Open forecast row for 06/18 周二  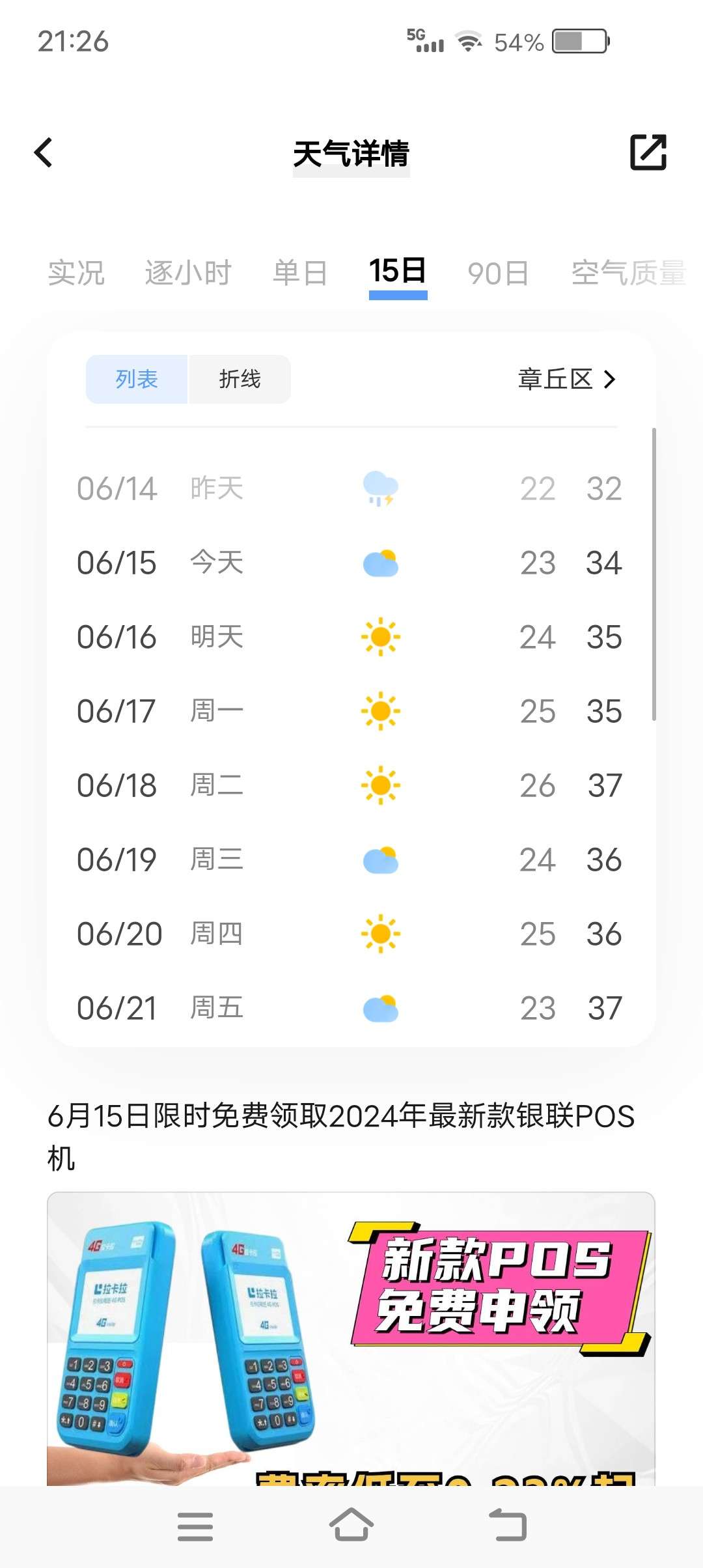point(350,785)
